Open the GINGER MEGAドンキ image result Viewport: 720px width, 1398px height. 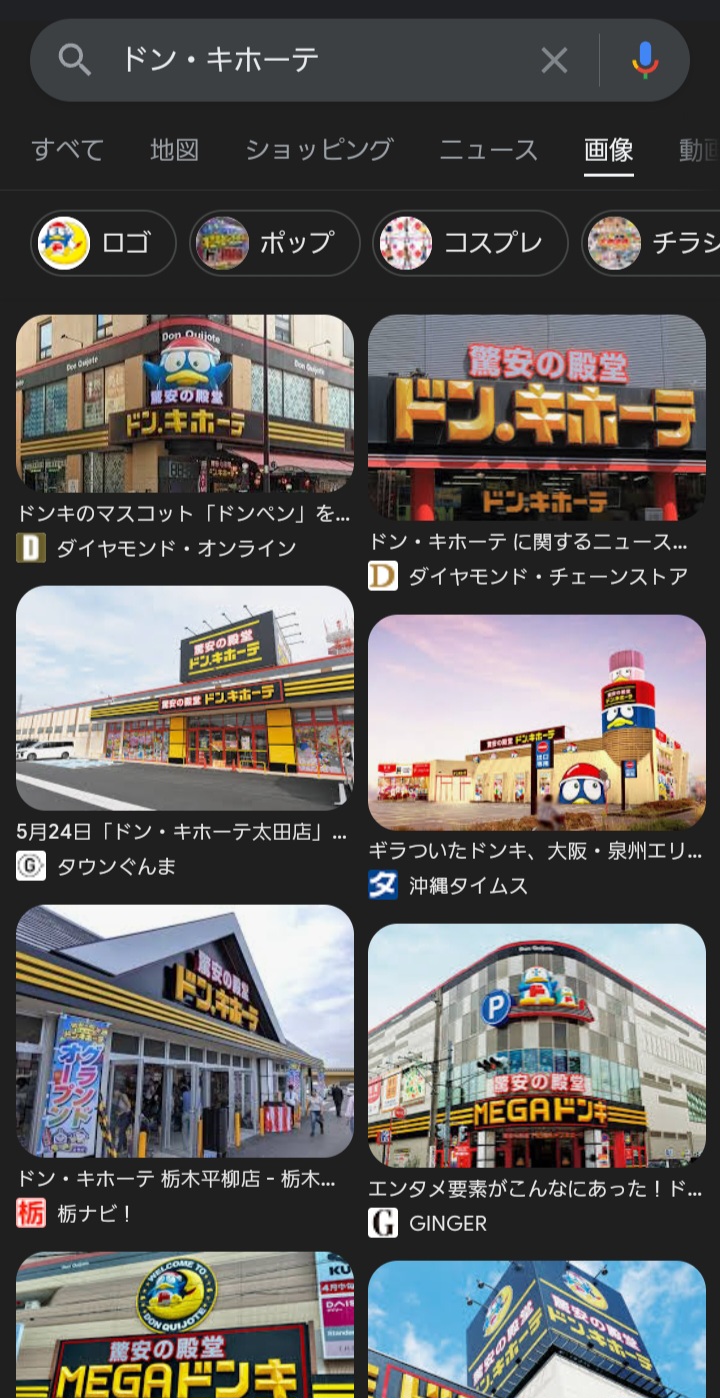point(537,1045)
